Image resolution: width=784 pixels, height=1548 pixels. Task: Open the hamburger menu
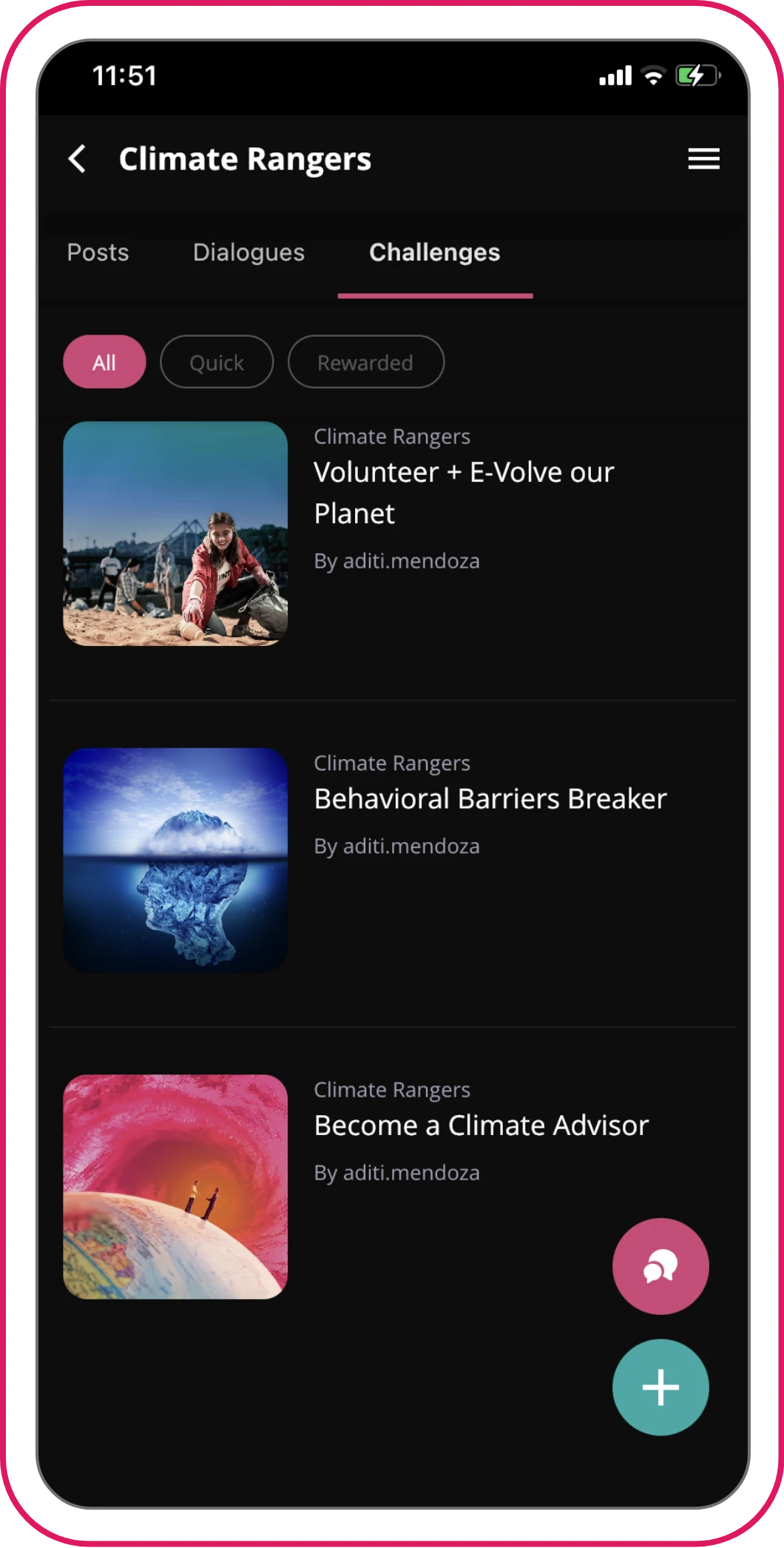tap(703, 158)
